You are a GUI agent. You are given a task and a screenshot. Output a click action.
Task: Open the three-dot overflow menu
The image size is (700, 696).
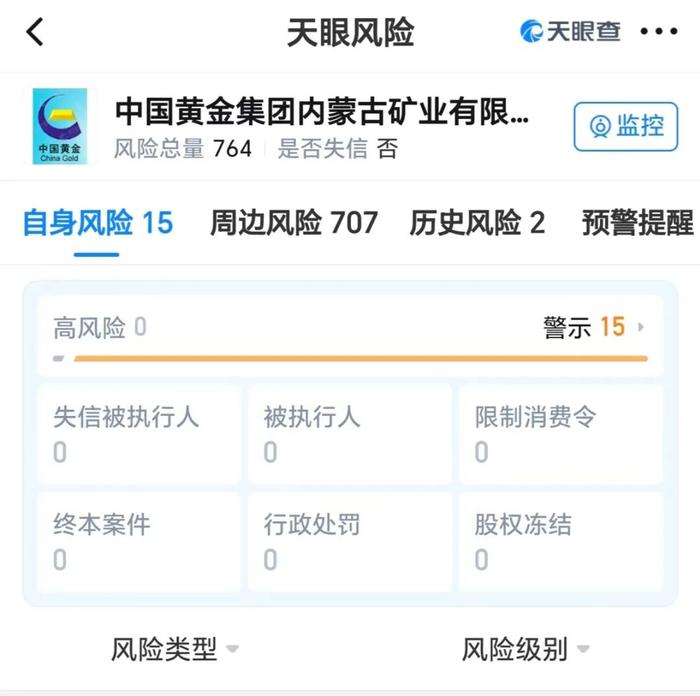pos(659,32)
